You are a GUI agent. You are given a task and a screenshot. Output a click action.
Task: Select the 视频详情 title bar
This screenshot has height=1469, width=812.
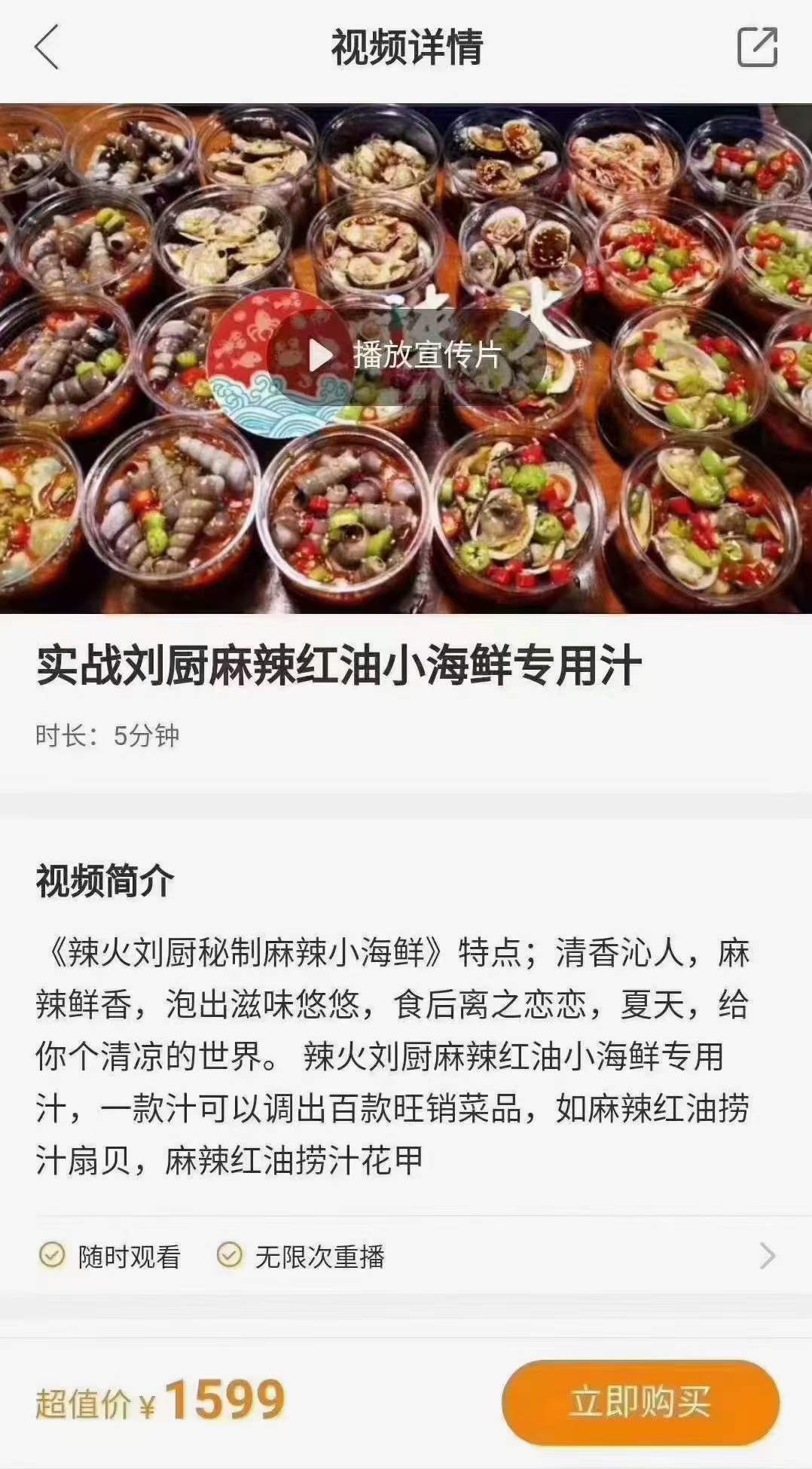[x=406, y=47]
